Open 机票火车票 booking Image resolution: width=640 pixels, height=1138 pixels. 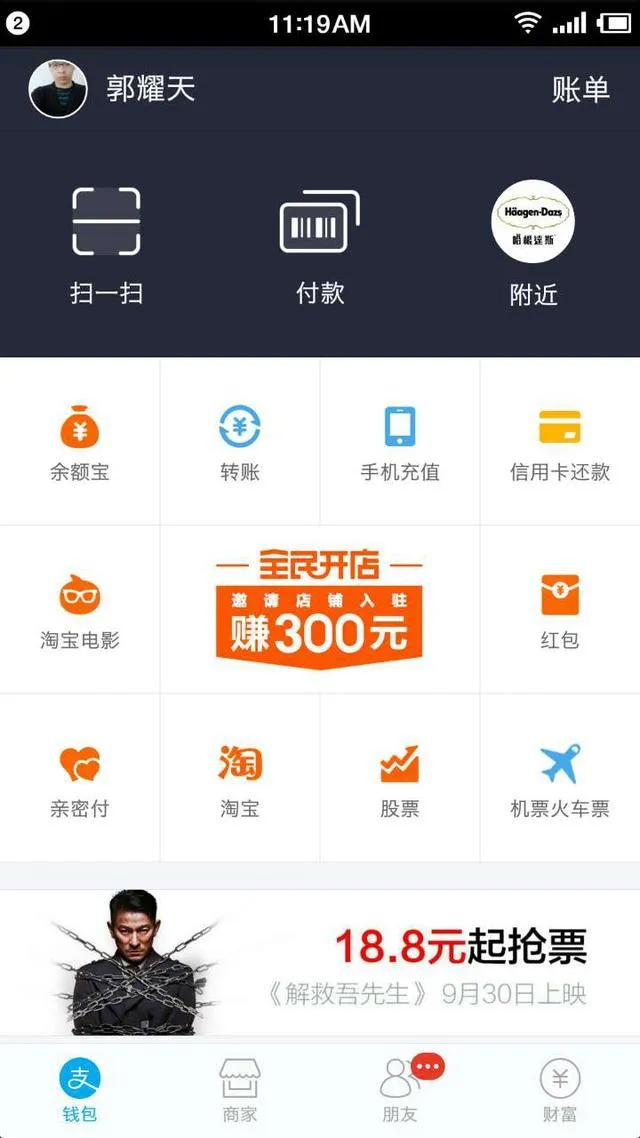click(560, 778)
